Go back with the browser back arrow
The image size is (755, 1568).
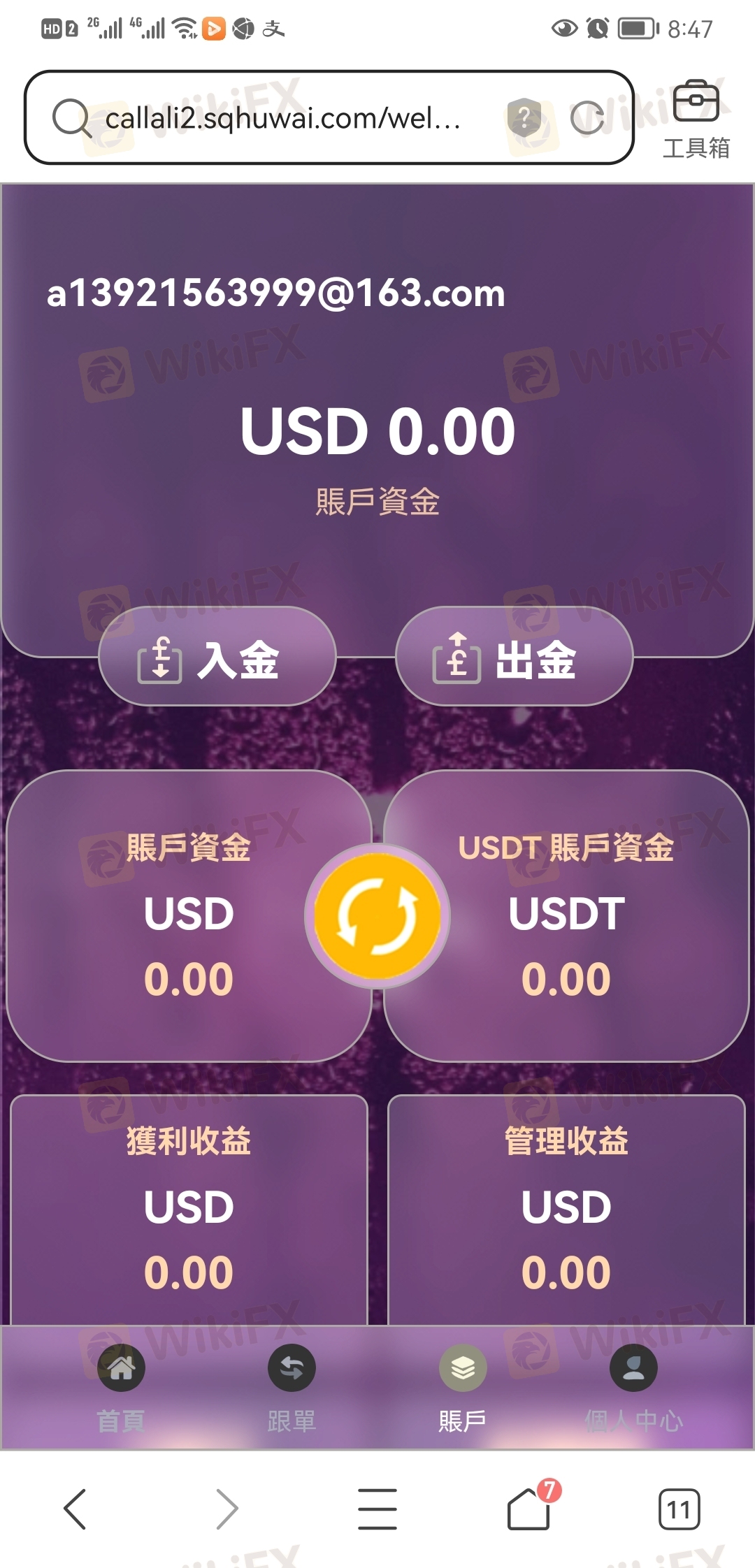[x=75, y=1509]
